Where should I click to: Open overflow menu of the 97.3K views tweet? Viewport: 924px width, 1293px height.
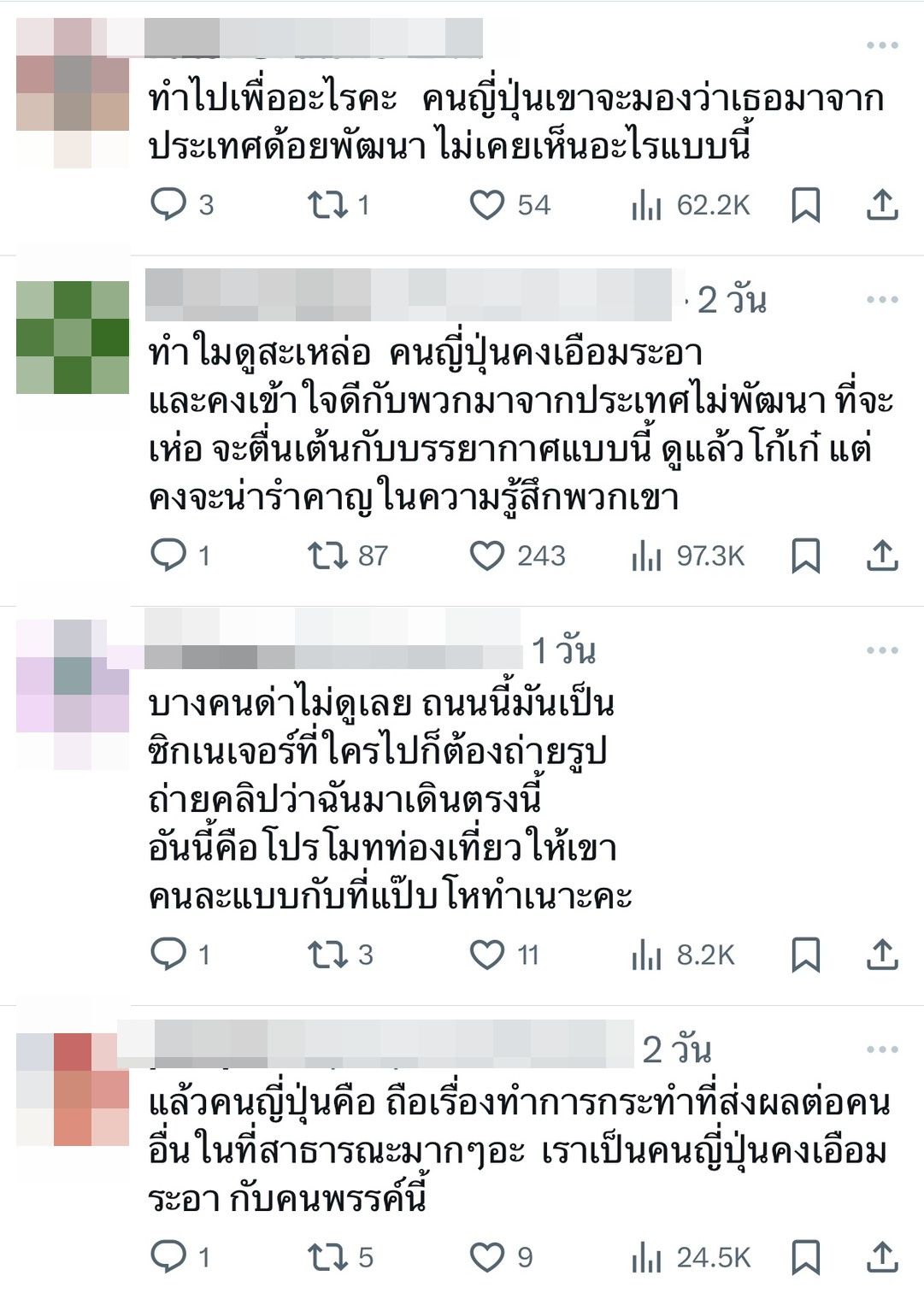click(882, 300)
